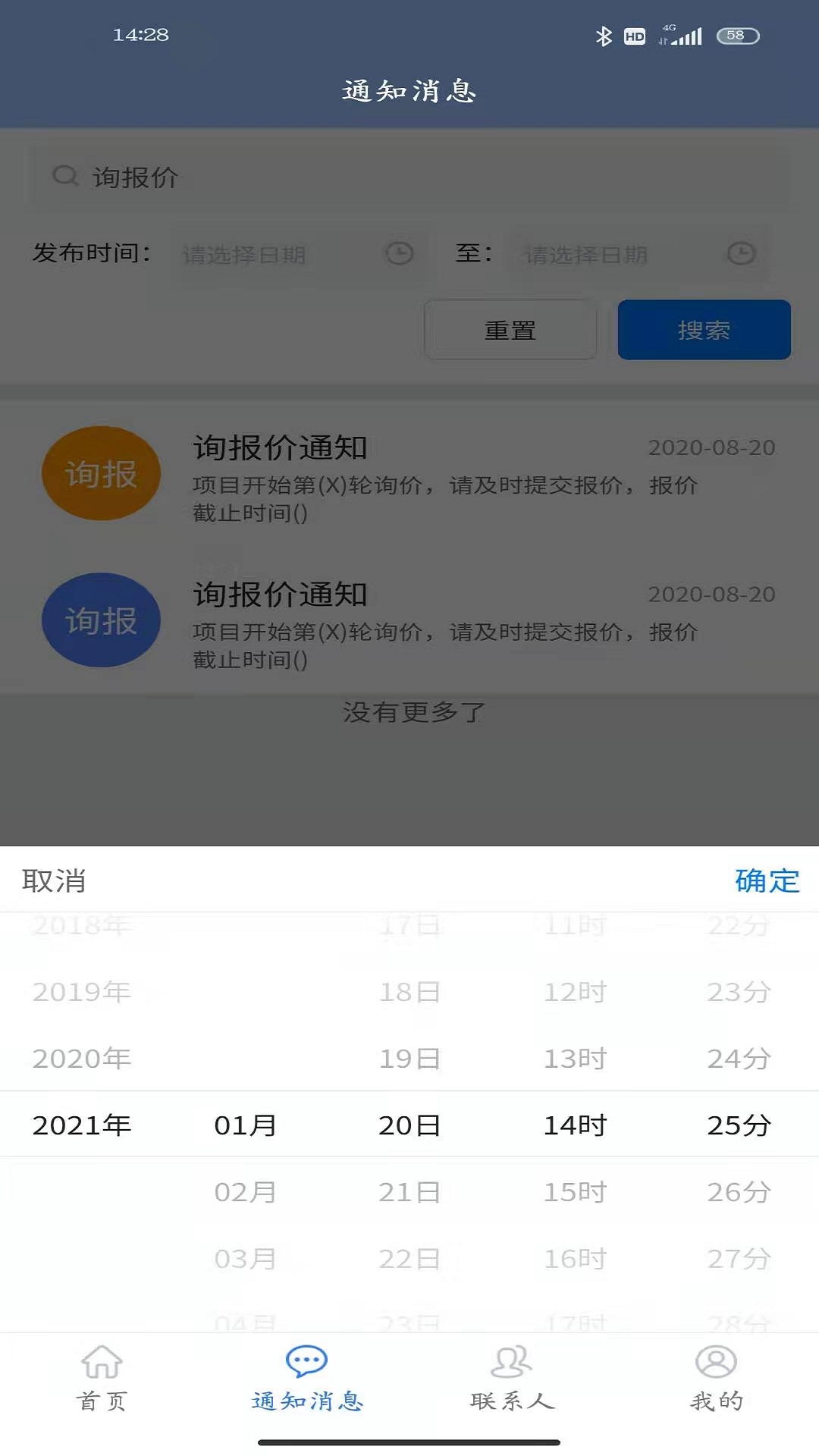Switch to the 首页 tab

click(x=102, y=1379)
